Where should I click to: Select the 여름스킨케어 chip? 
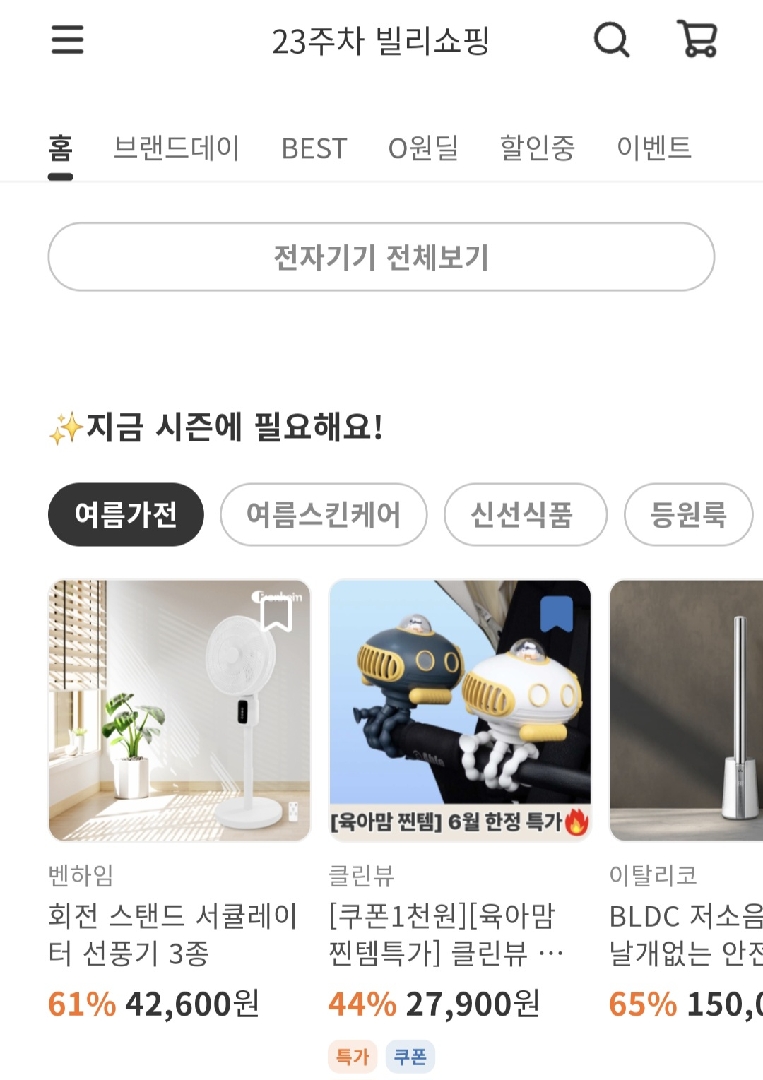323,515
